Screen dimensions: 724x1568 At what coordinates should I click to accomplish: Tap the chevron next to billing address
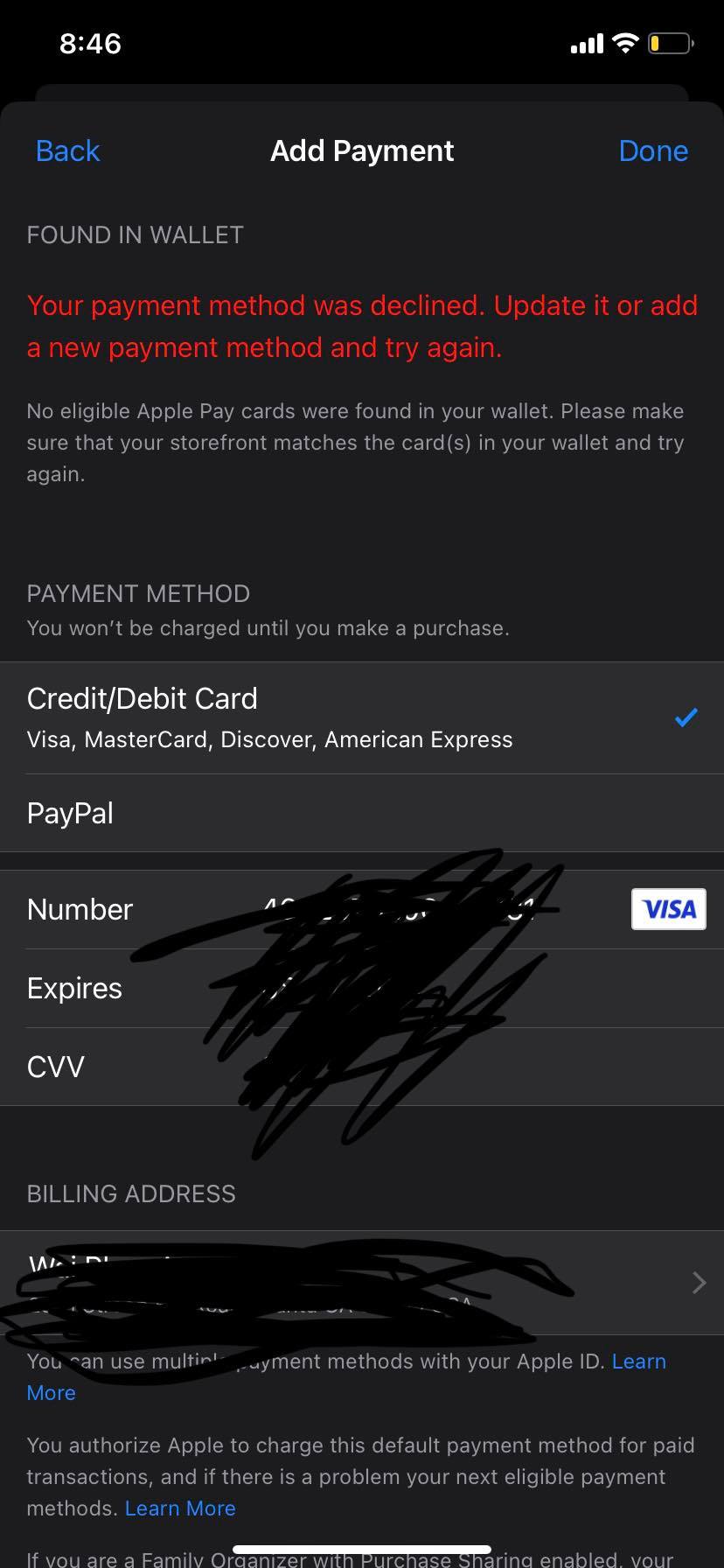tap(698, 1283)
